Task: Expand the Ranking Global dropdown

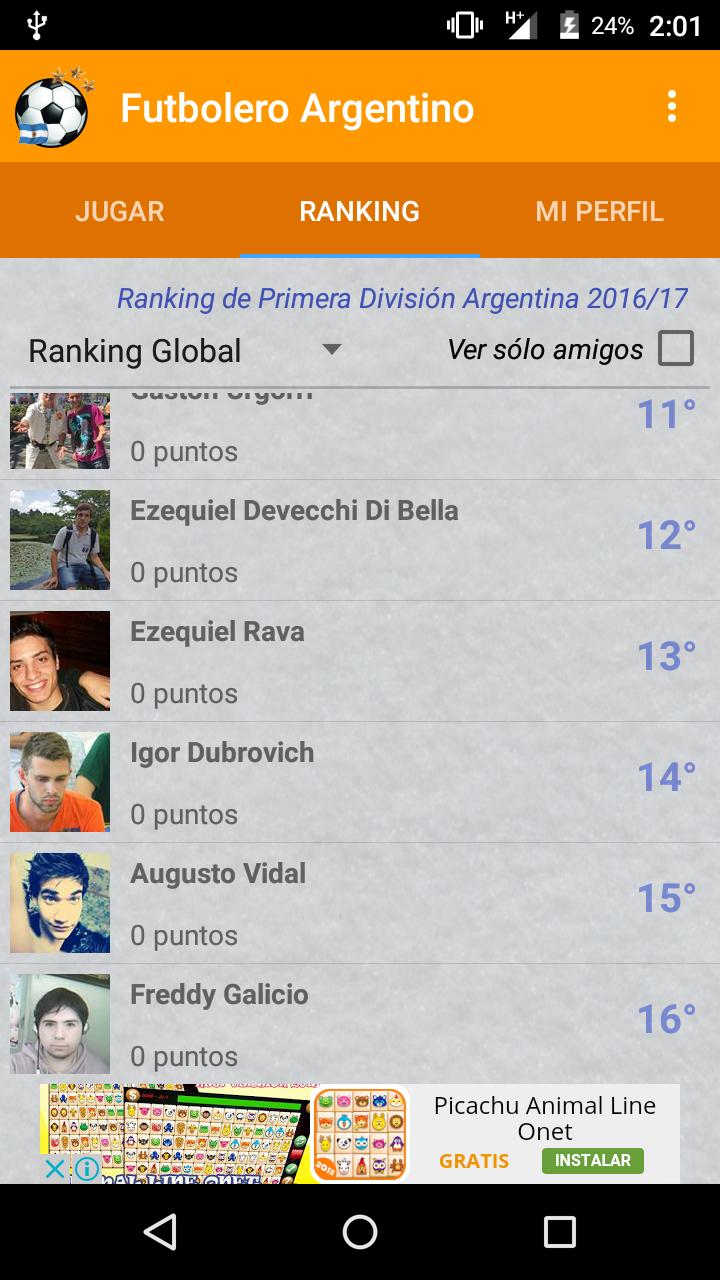Action: (185, 350)
